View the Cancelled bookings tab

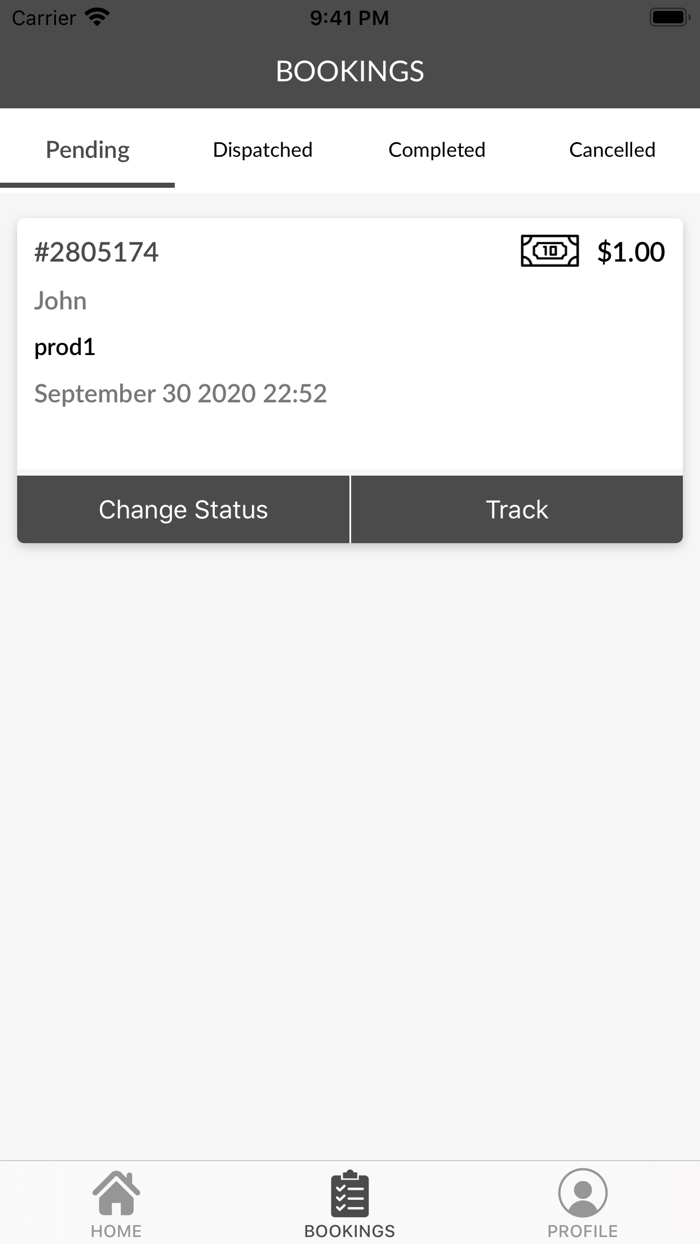click(x=612, y=150)
